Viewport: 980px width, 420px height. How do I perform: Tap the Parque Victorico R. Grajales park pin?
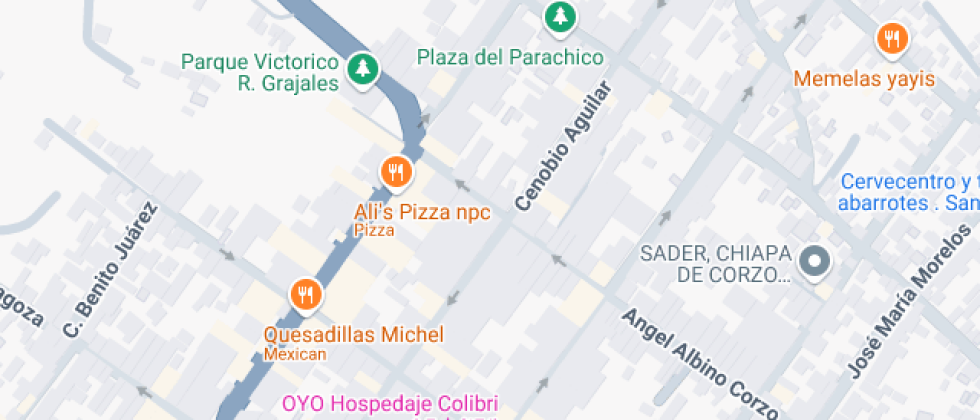coord(362,69)
